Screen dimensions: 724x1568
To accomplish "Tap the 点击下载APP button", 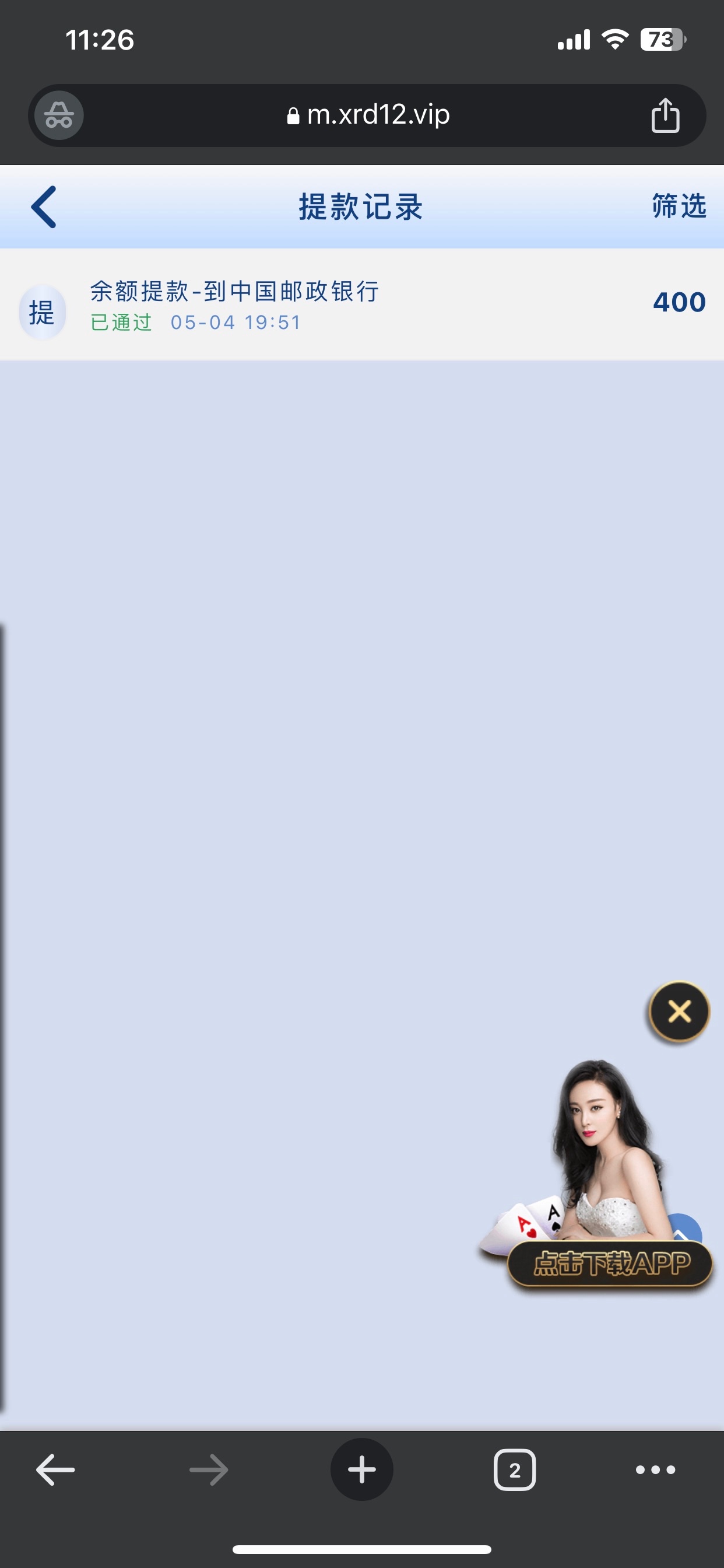I will (610, 1263).
